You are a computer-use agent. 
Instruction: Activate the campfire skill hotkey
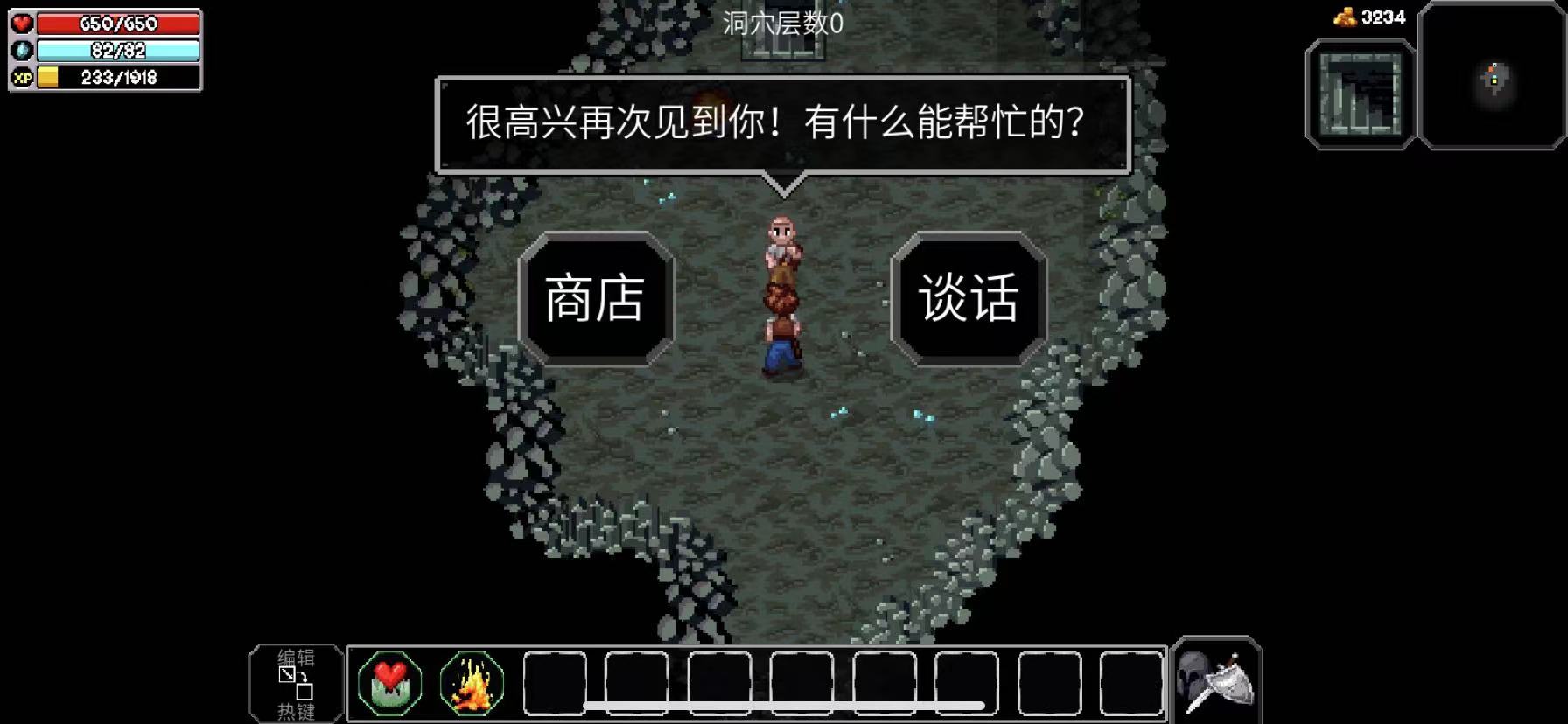pos(472,683)
